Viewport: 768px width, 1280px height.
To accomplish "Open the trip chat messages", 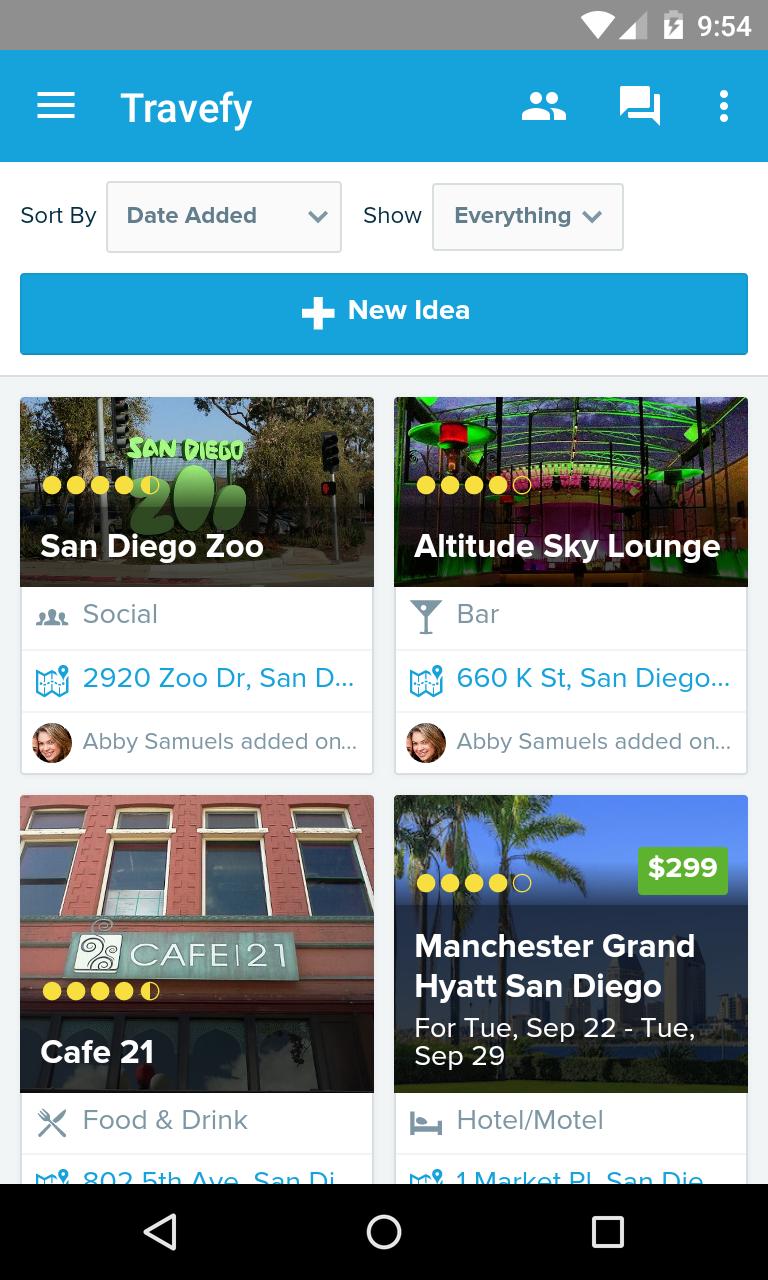I will (x=639, y=106).
